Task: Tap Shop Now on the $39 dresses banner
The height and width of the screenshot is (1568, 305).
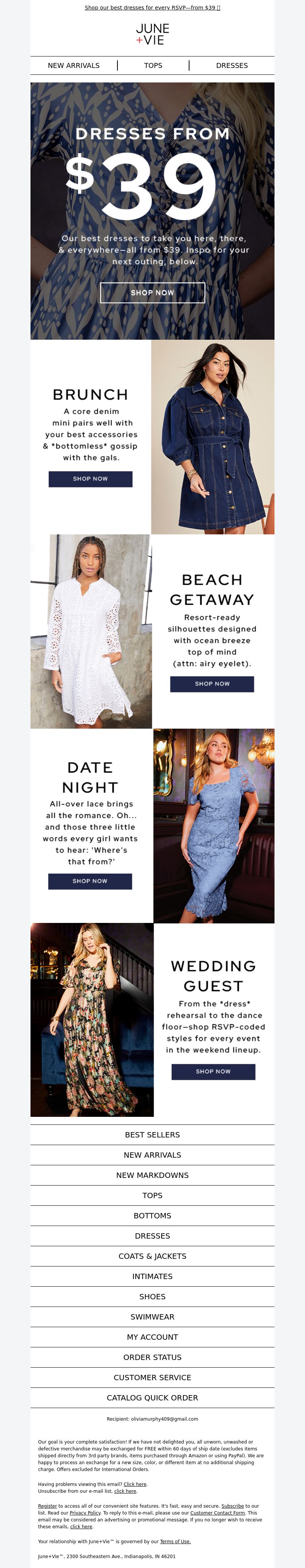Action: tap(152, 293)
